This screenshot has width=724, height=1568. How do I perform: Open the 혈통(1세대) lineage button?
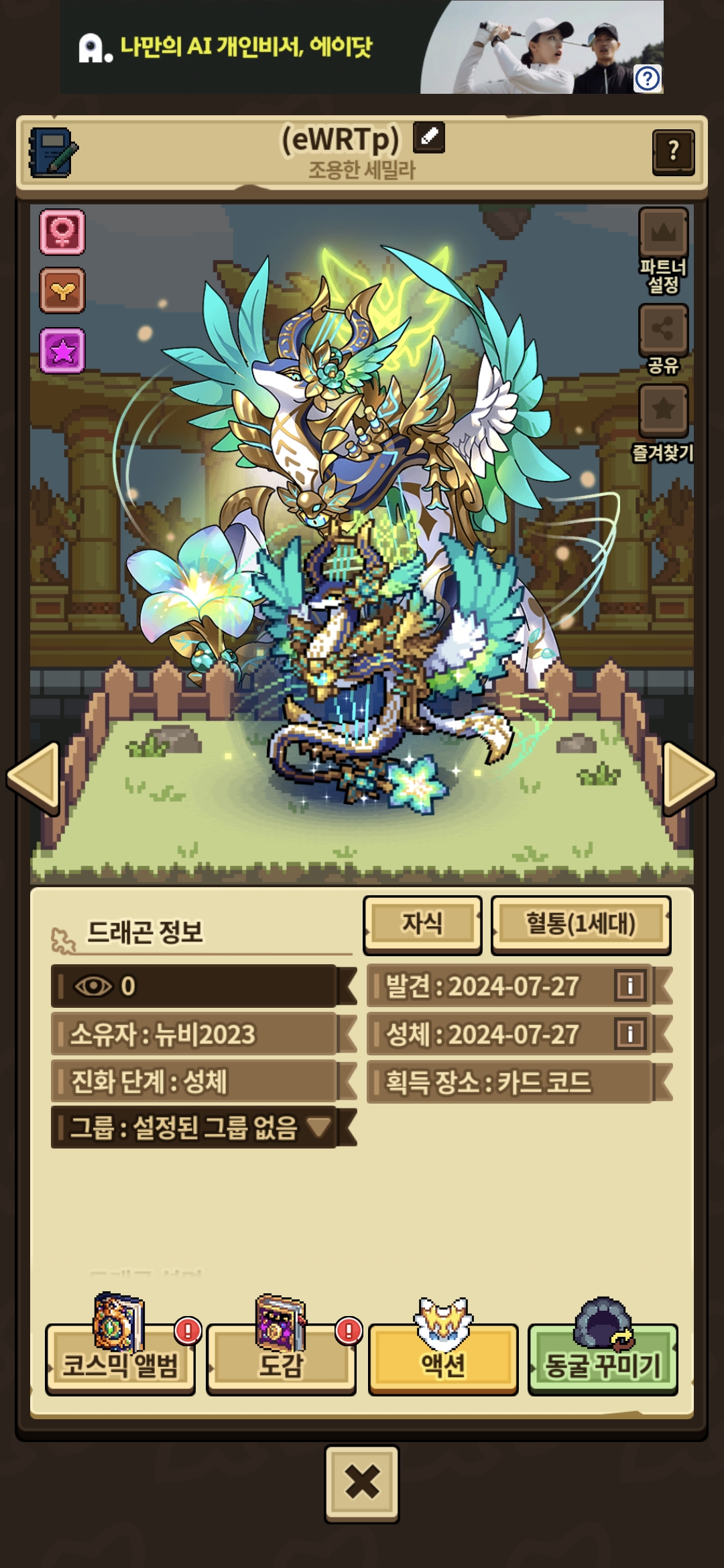pyautogui.click(x=581, y=924)
